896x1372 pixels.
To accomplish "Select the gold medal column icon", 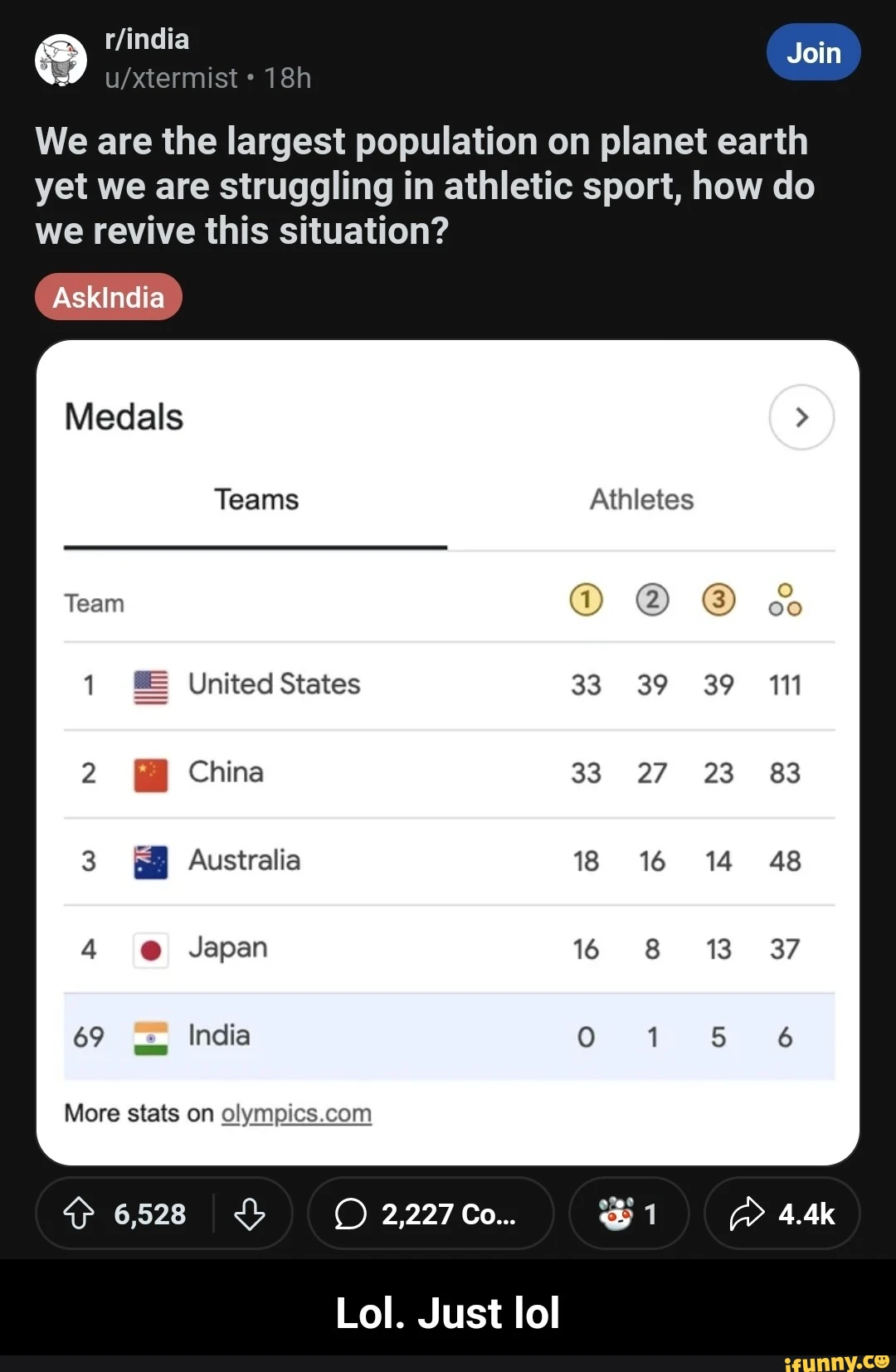I will tap(587, 599).
